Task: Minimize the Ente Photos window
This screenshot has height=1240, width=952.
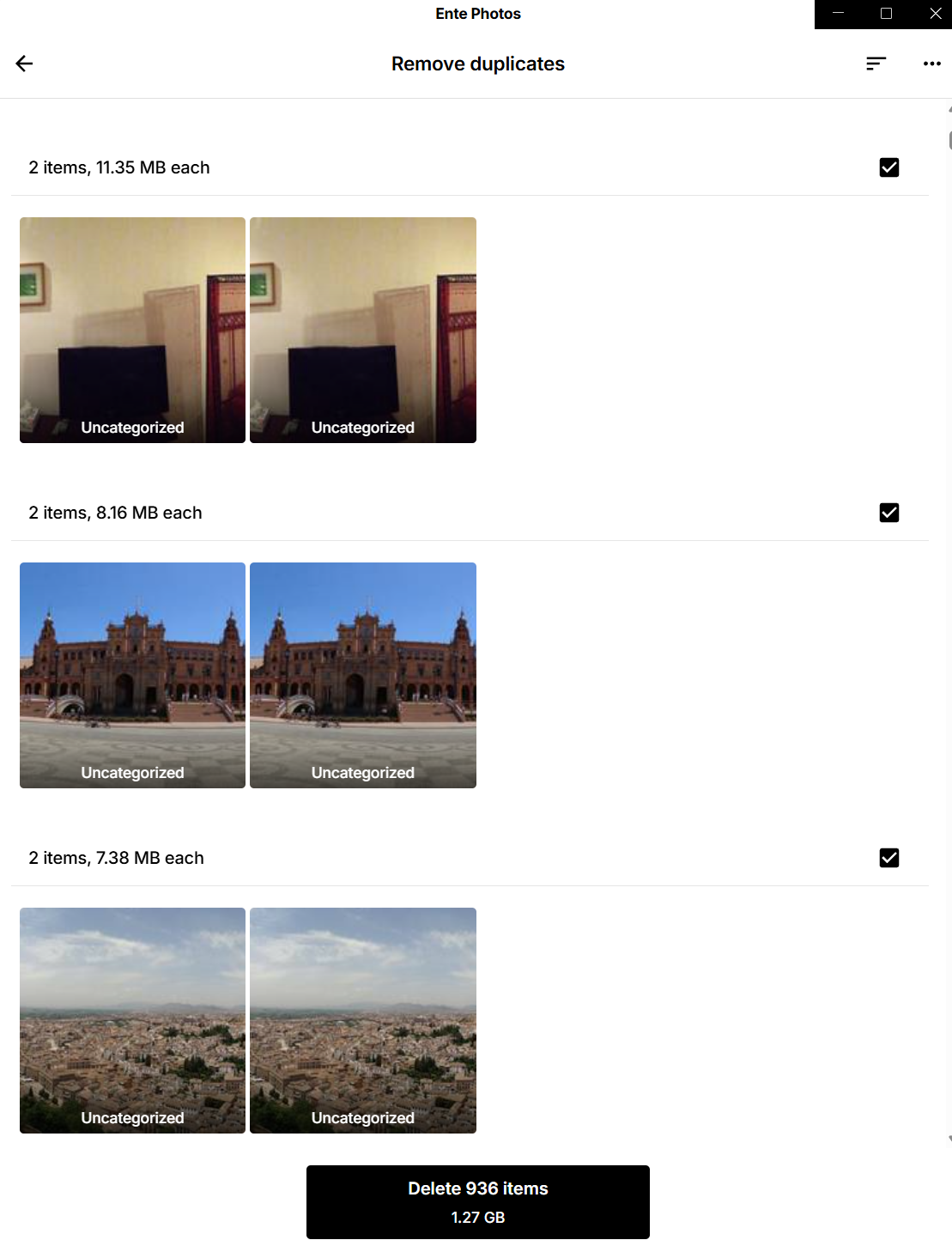Action: coord(838,14)
